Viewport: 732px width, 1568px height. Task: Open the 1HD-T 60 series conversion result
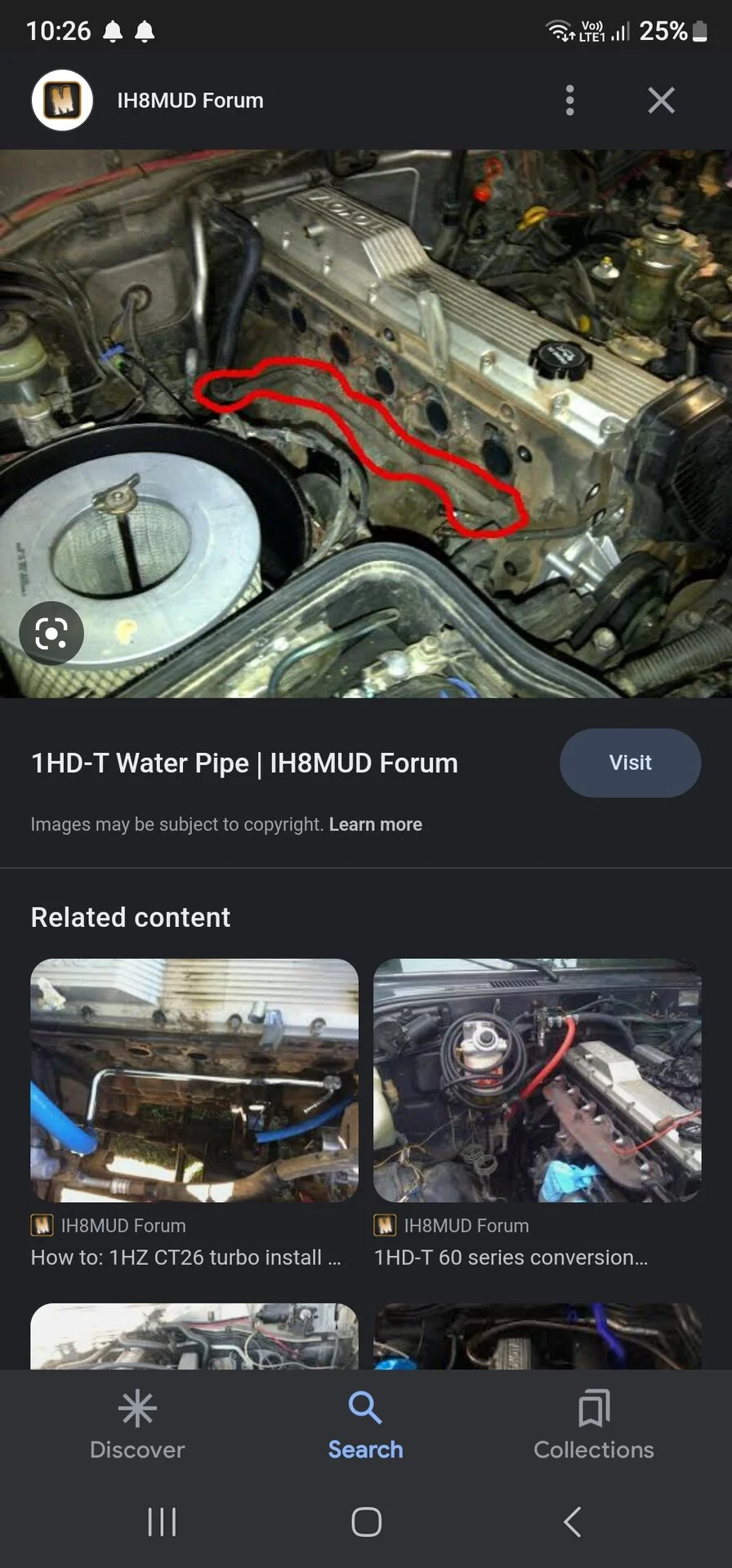click(537, 1080)
